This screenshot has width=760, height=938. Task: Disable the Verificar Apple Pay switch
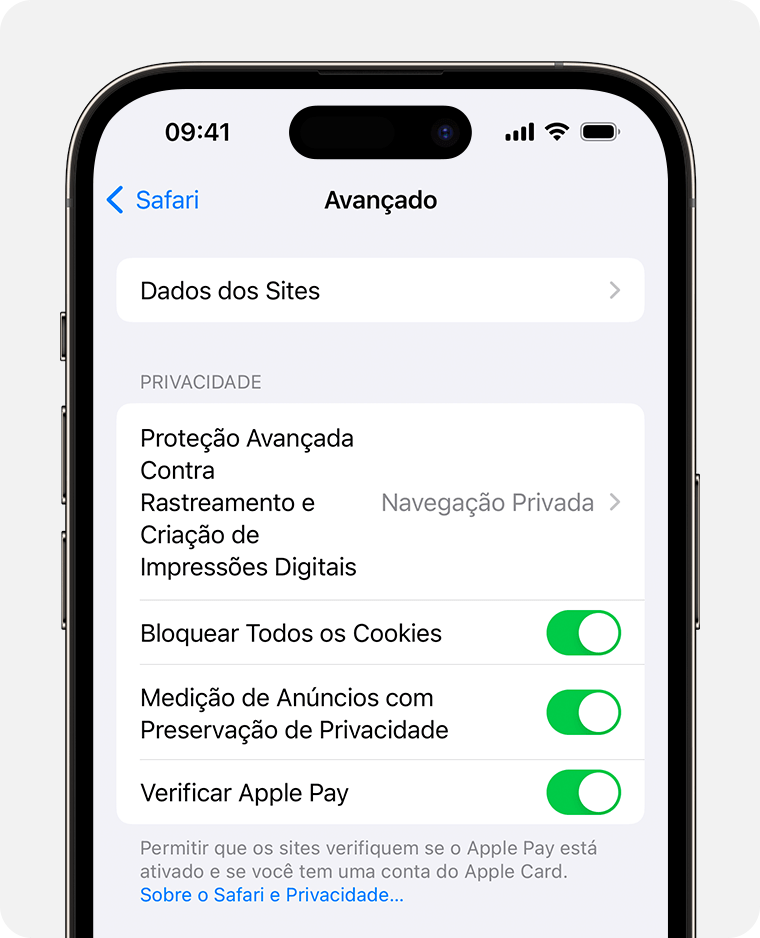click(x=584, y=791)
